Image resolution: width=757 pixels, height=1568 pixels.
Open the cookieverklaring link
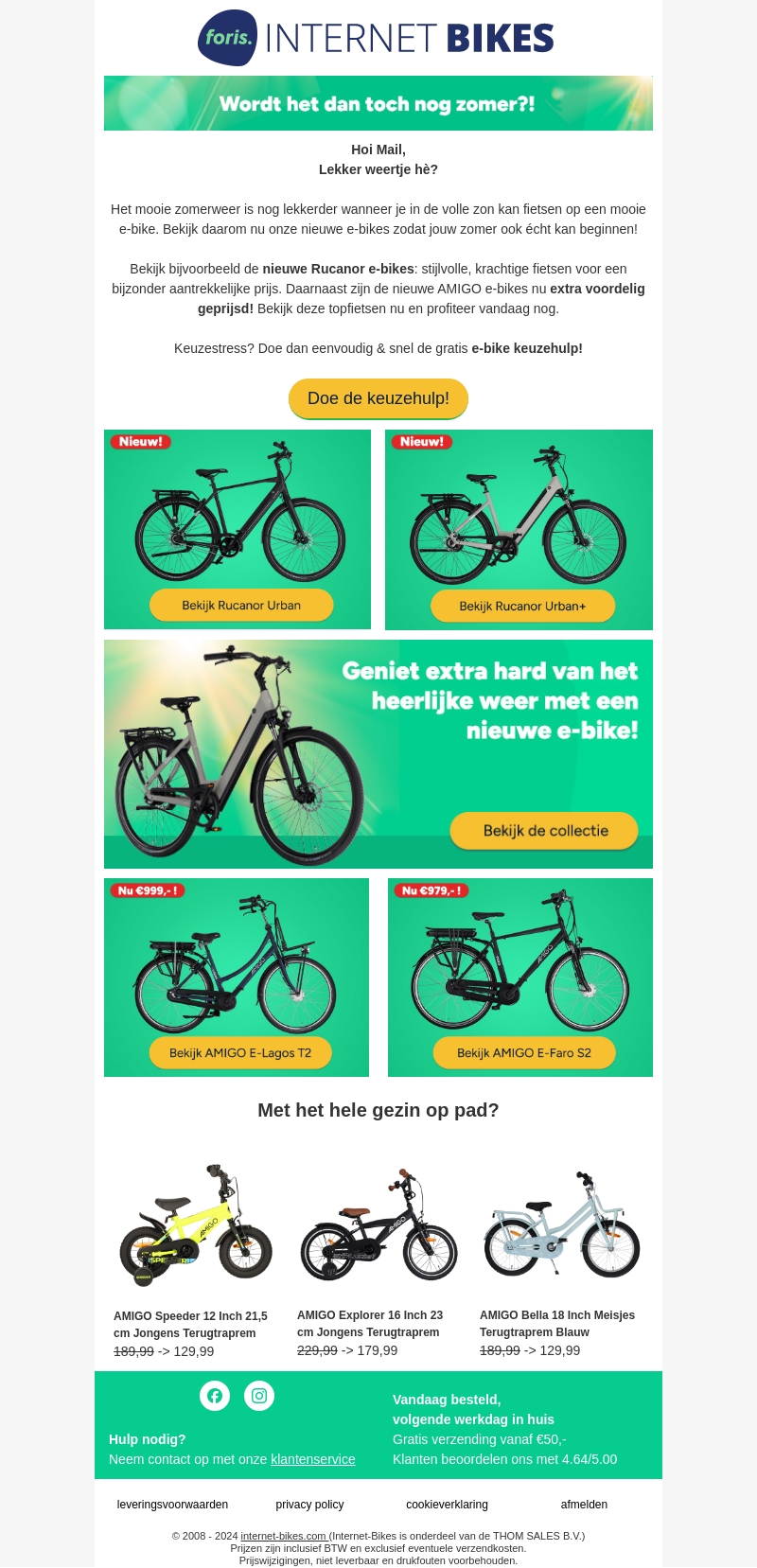[447, 1505]
